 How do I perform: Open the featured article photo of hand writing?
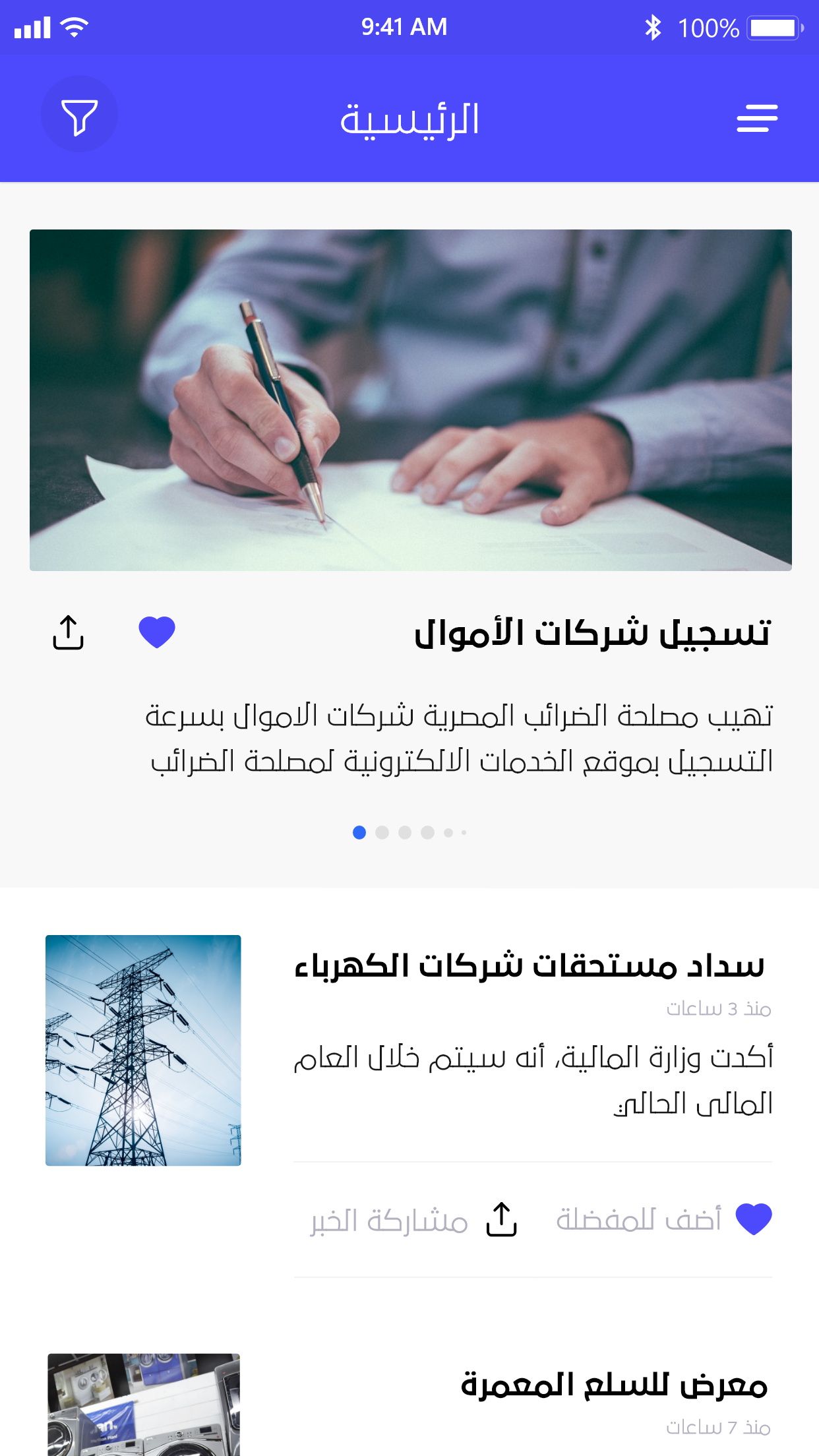[410, 400]
